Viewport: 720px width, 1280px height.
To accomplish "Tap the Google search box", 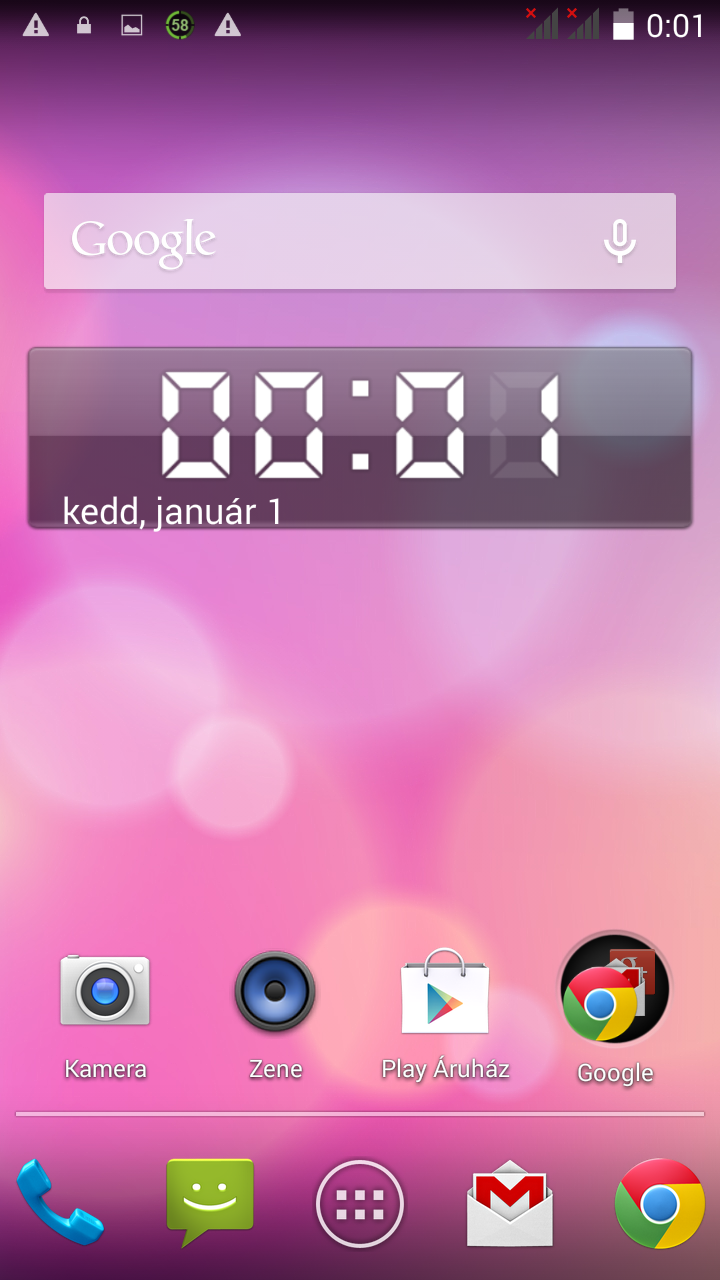I will pyautogui.click(x=320, y=241).
